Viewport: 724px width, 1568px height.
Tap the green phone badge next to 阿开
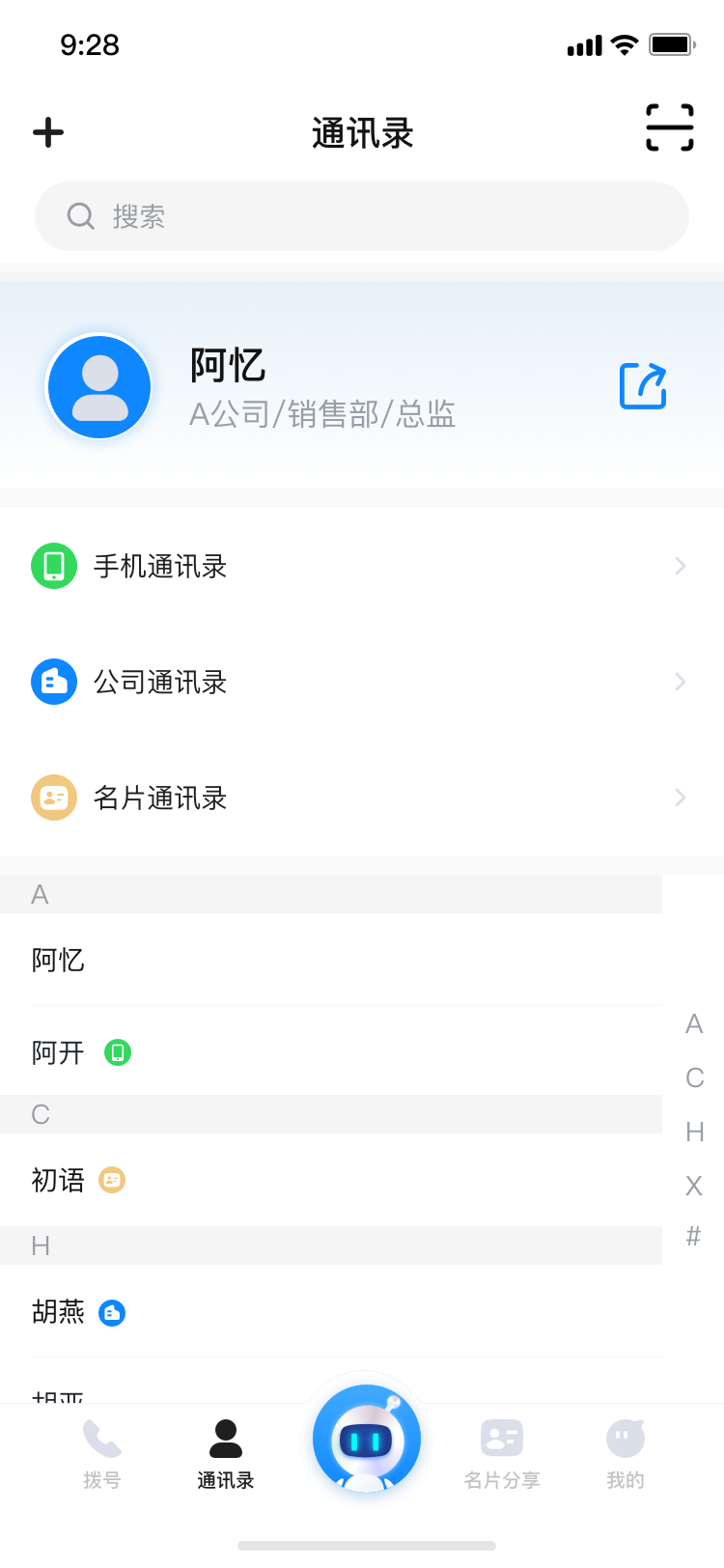tap(116, 1053)
